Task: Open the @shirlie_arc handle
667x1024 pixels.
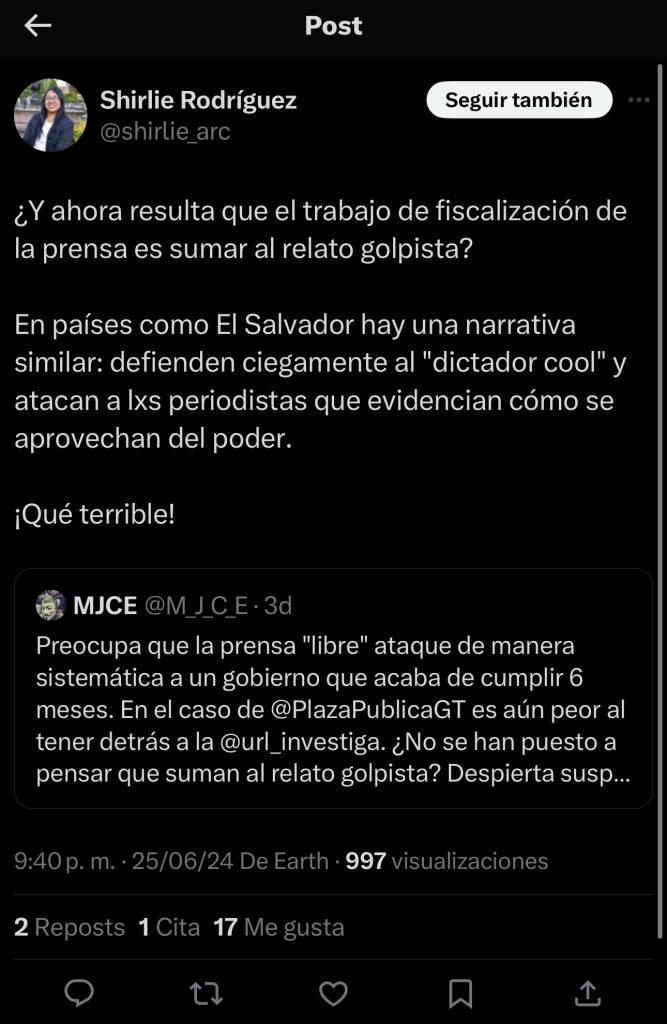Action: (x=165, y=132)
